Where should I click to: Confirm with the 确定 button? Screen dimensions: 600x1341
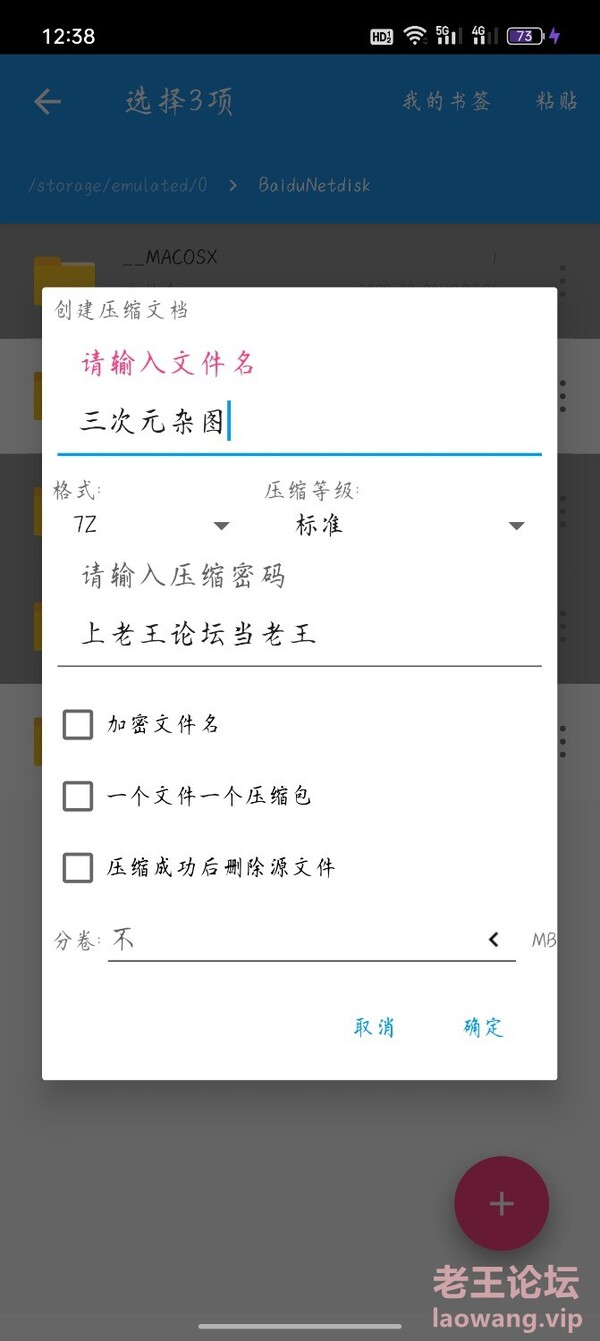point(483,1027)
